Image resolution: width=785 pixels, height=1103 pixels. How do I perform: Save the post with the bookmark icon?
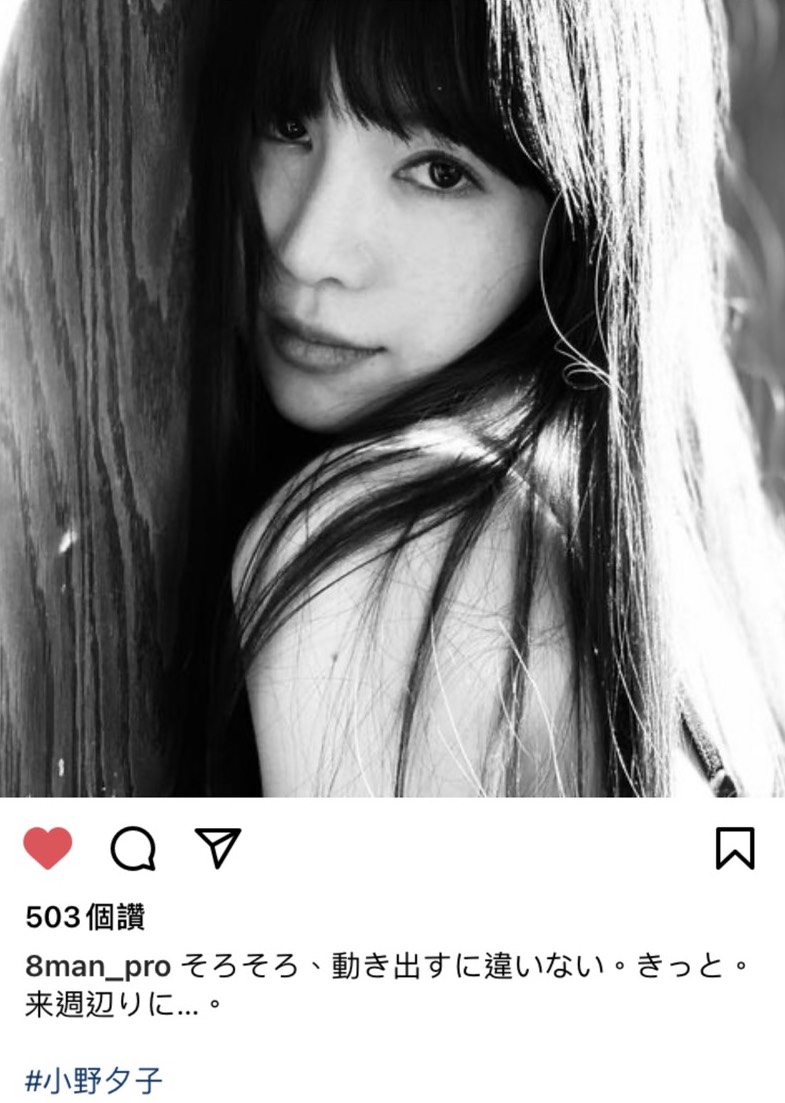coord(735,849)
